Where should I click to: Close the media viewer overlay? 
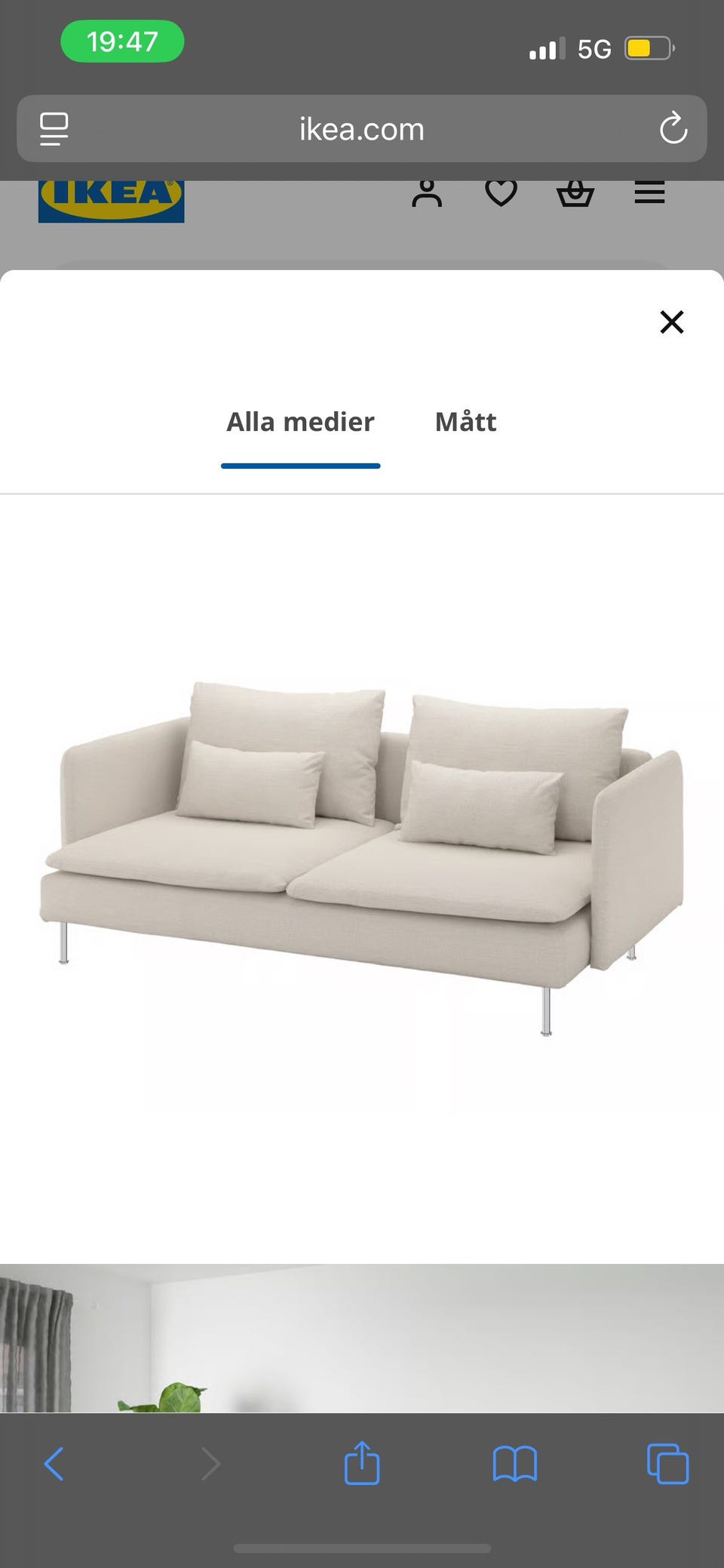(x=671, y=322)
